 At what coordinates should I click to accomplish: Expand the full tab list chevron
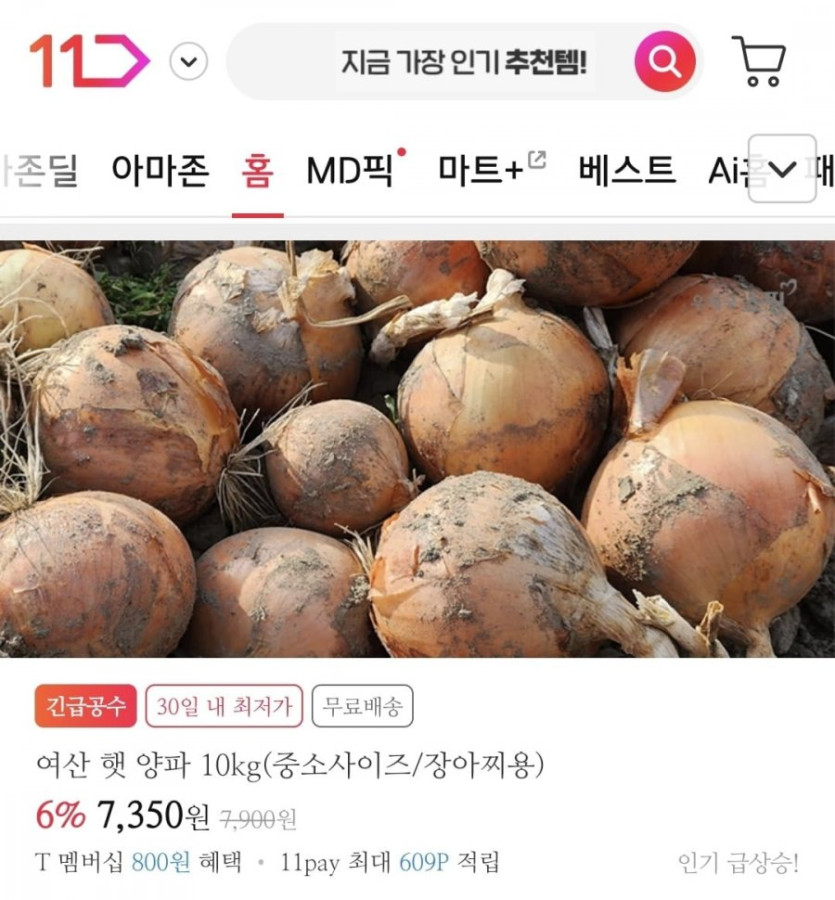782,169
